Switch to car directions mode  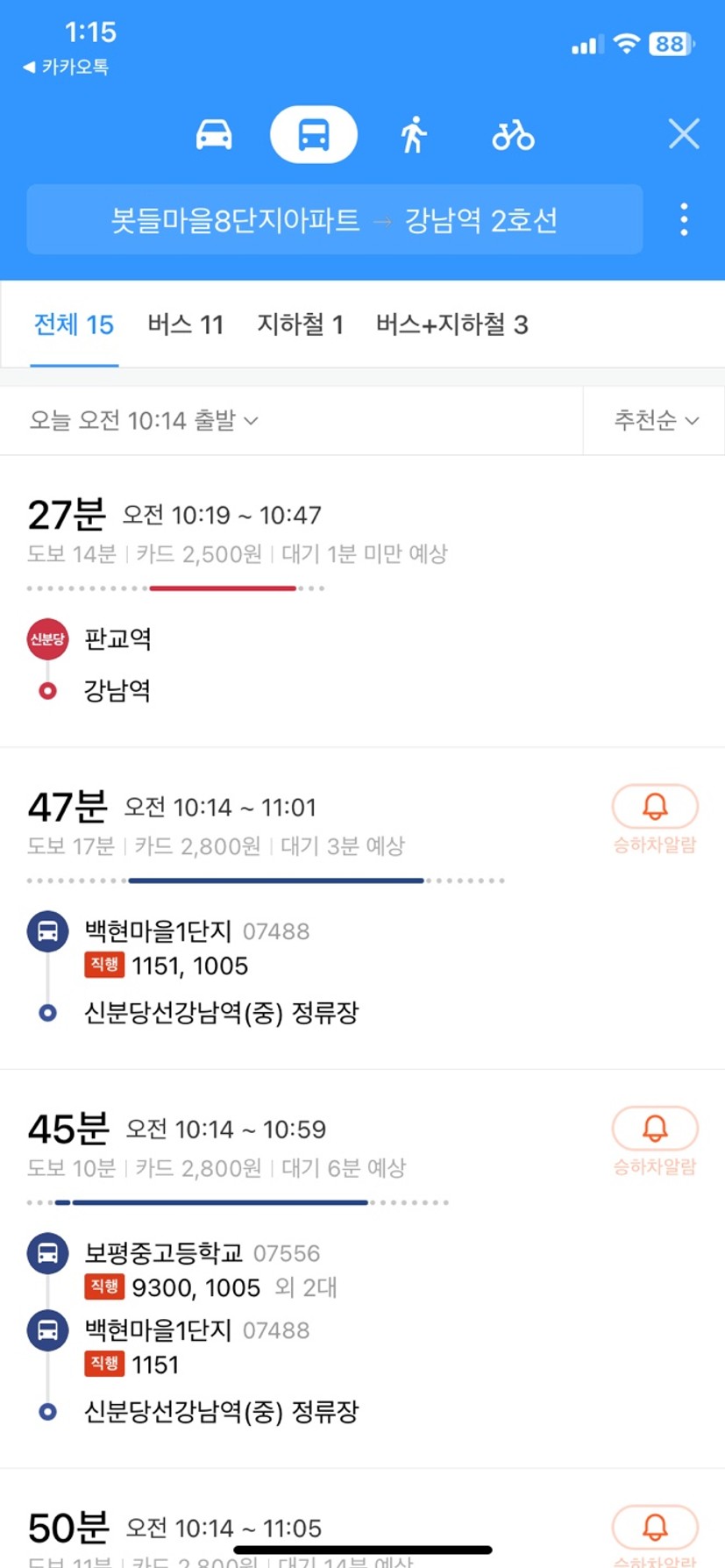click(x=214, y=135)
